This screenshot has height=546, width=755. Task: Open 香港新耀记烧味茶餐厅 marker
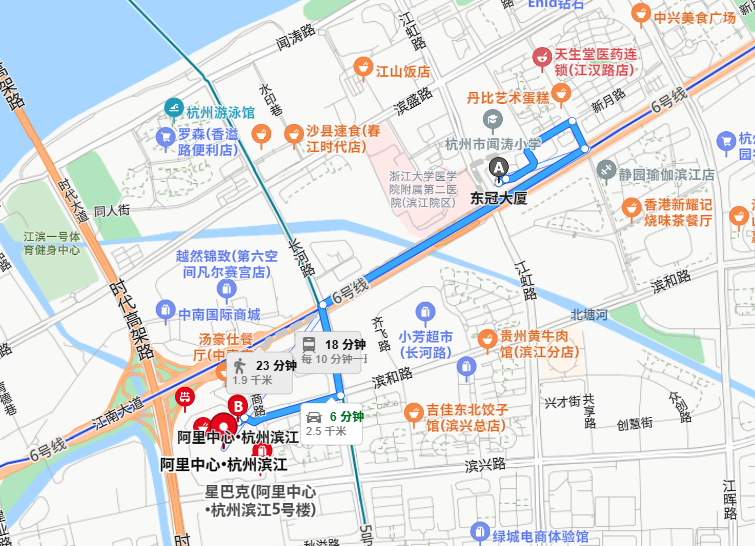pyautogui.click(x=630, y=208)
